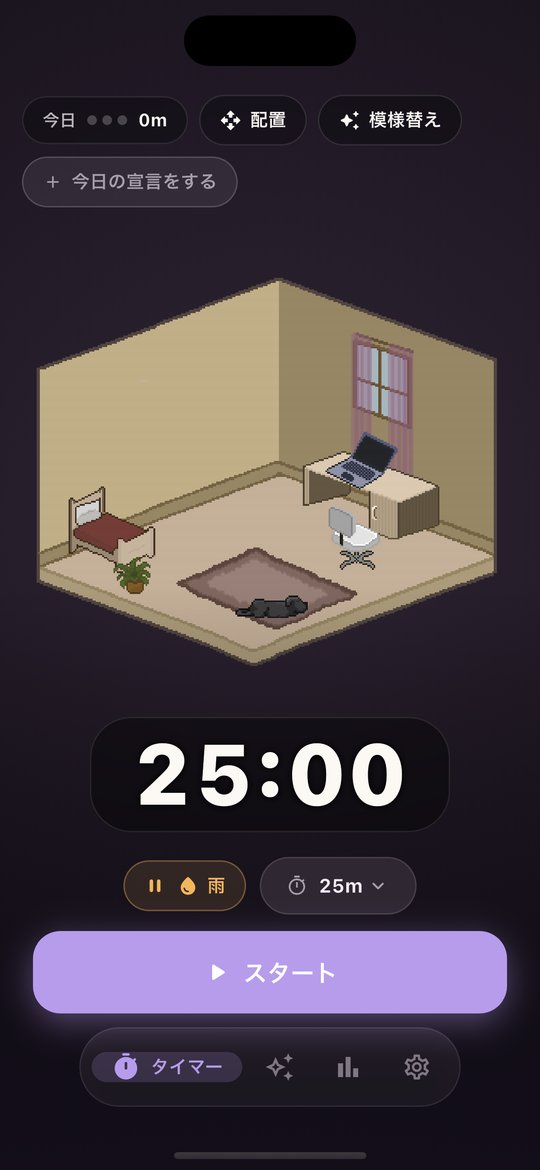Expand the 25m duration dropdown

338,886
